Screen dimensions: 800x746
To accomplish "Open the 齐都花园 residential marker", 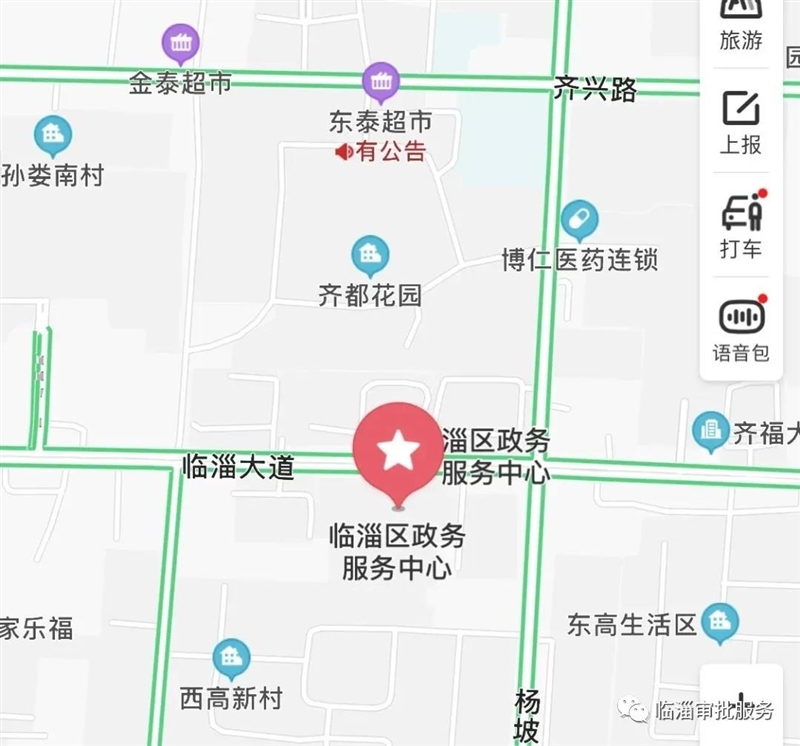I will pyautogui.click(x=370, y=255).
